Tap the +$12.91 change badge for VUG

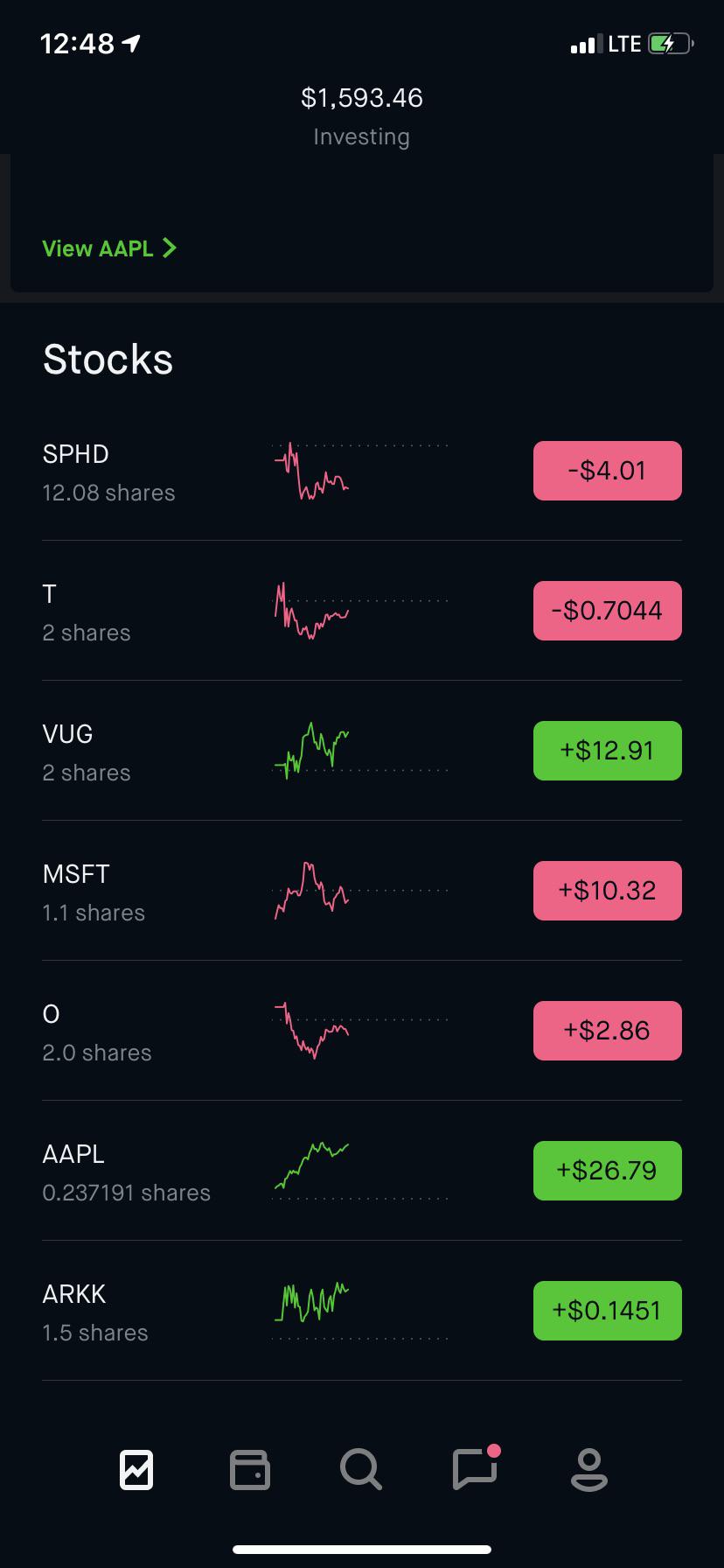click(x=607, y=751)
